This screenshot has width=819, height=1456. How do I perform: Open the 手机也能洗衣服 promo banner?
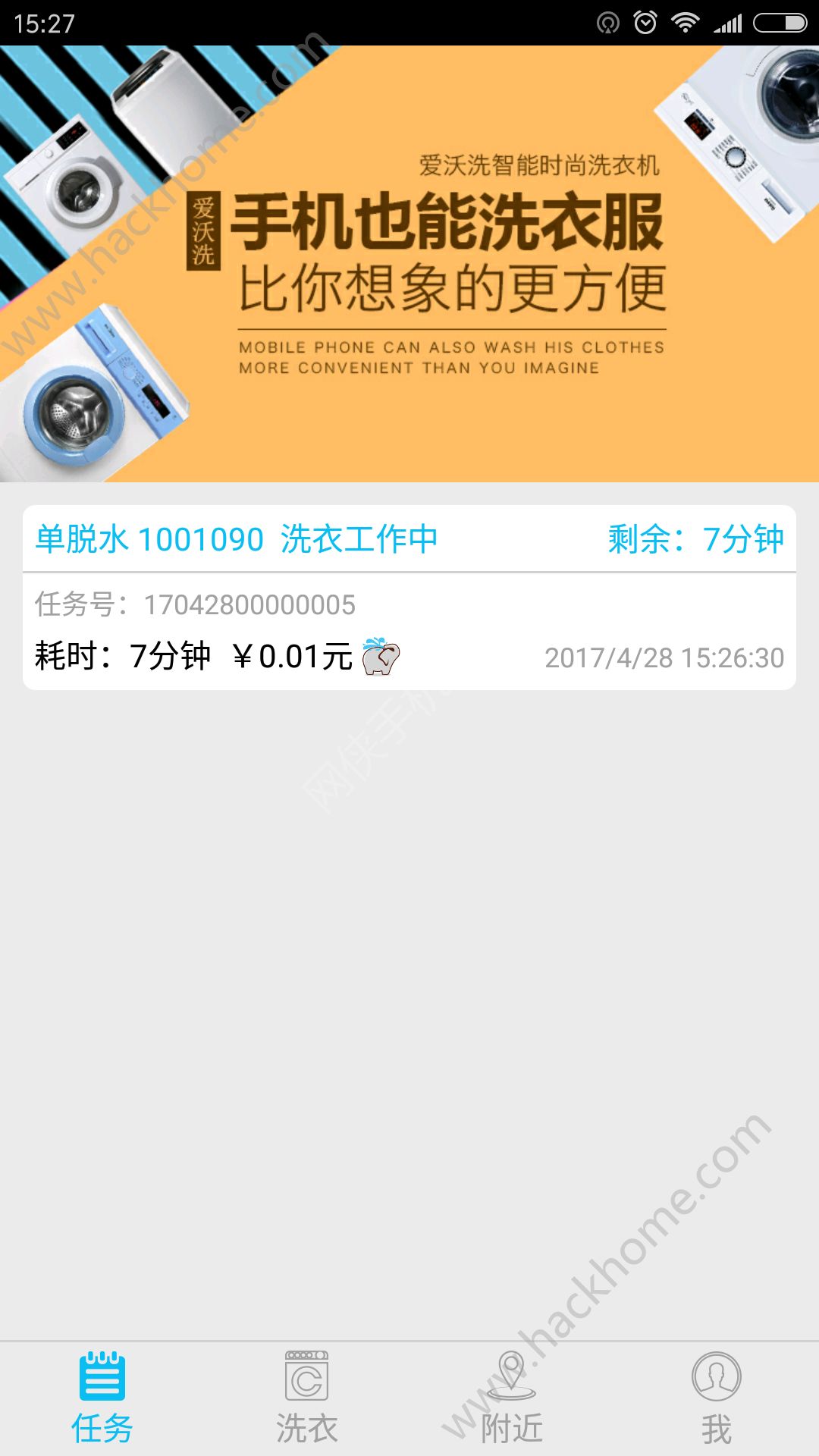(x=409, y=264)
